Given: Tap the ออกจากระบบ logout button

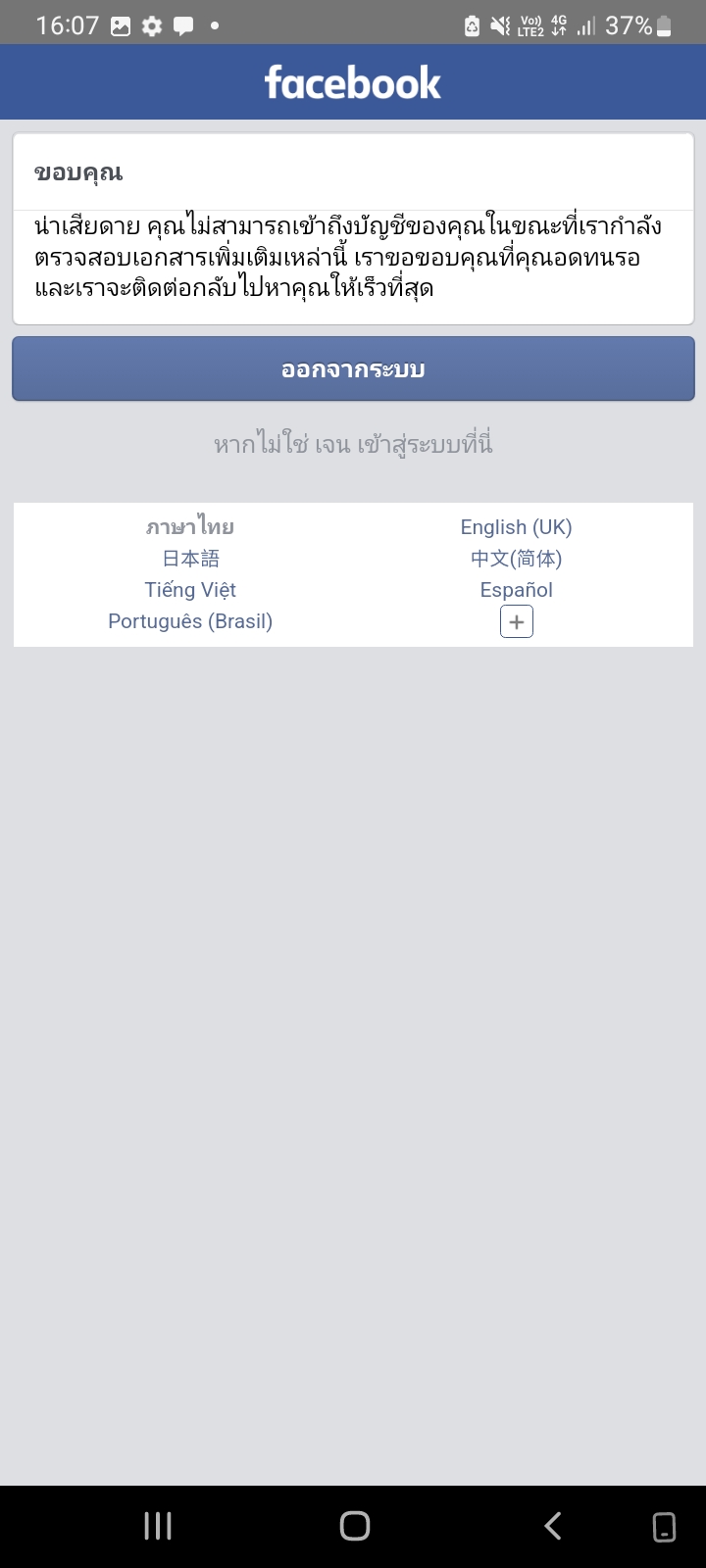Looking at the screenshot, I should click(353, 369).
